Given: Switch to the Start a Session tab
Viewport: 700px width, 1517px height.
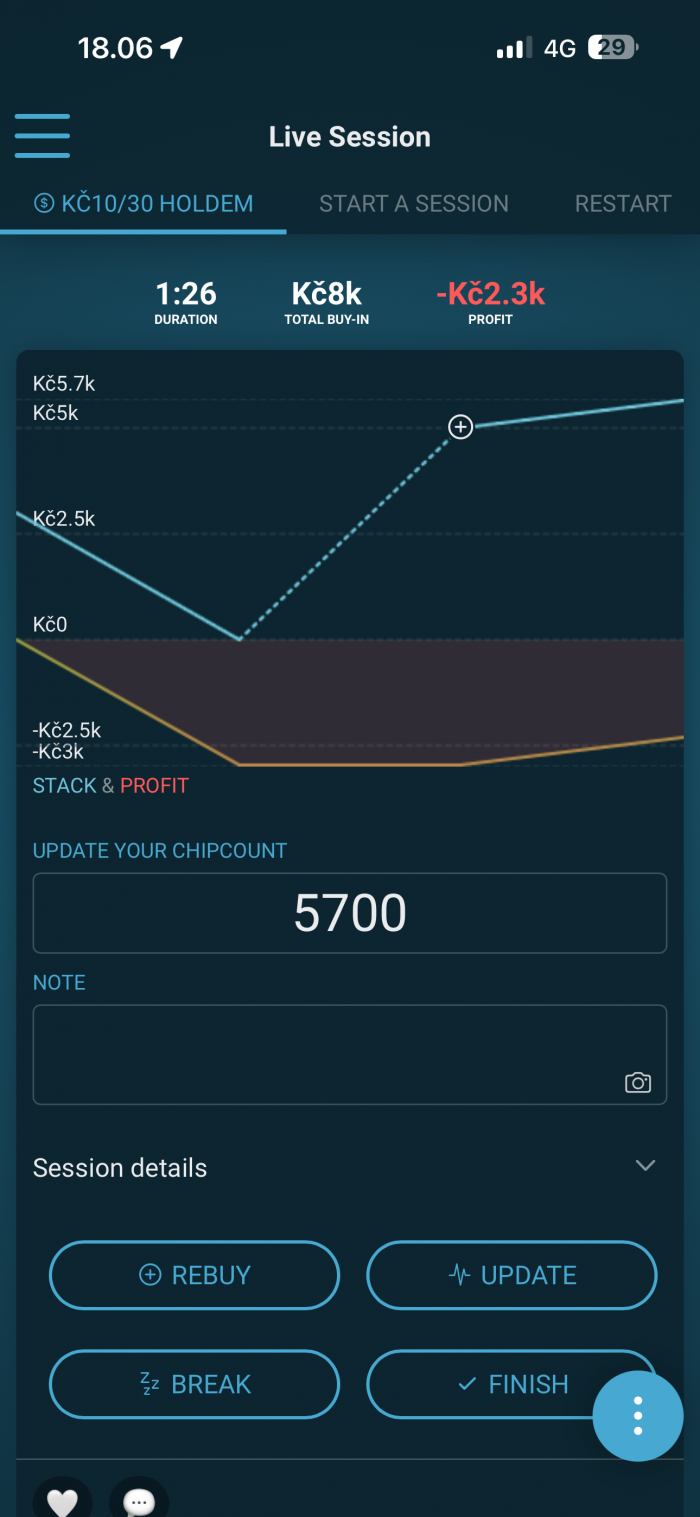Looking at the screenshot, I should [414, 203].
